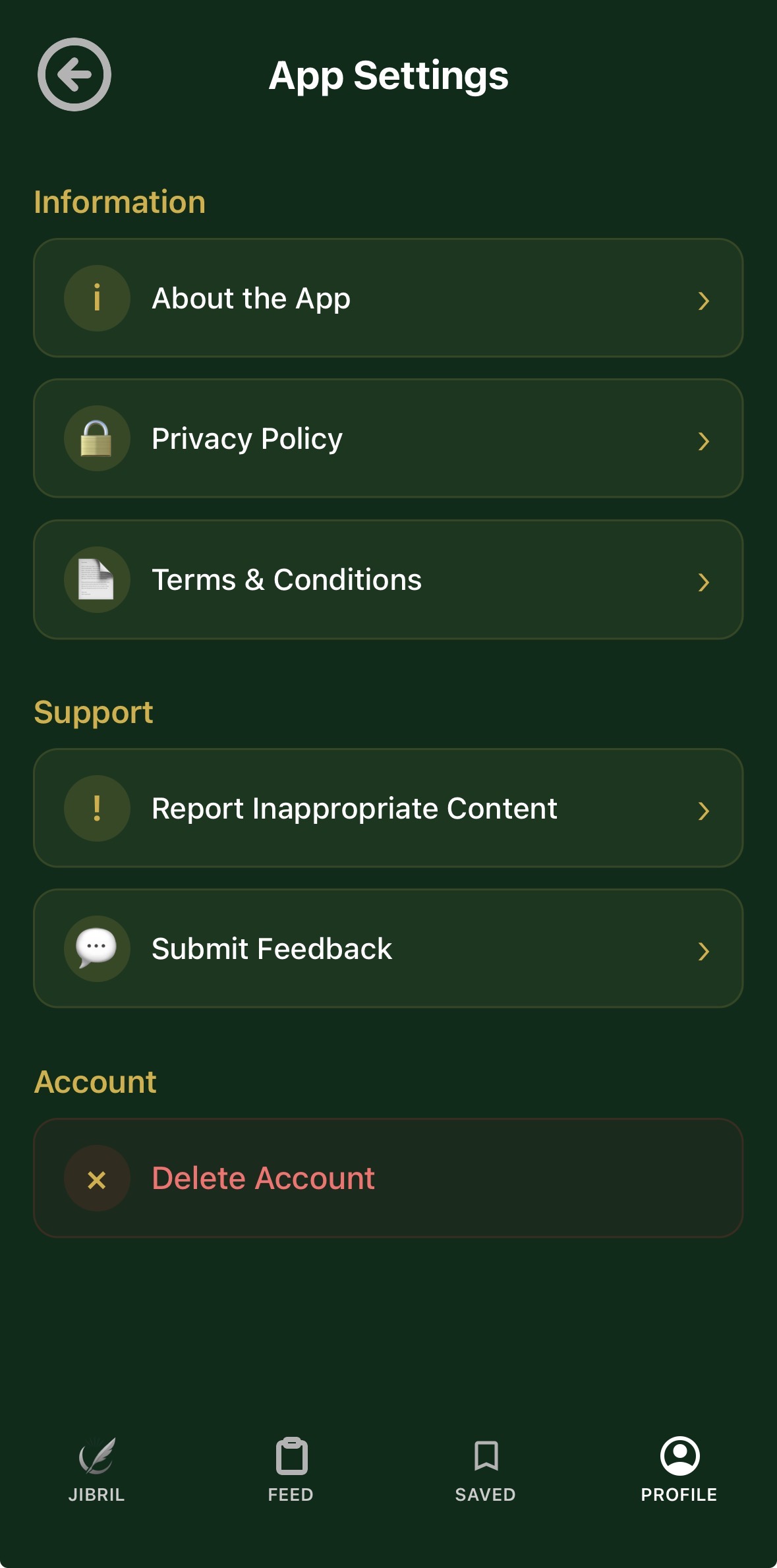The width and height of the screenshot is (777, 1568).
Task: View the Privacy Policy
Action: pyautogui.click(x=388, y=438)
